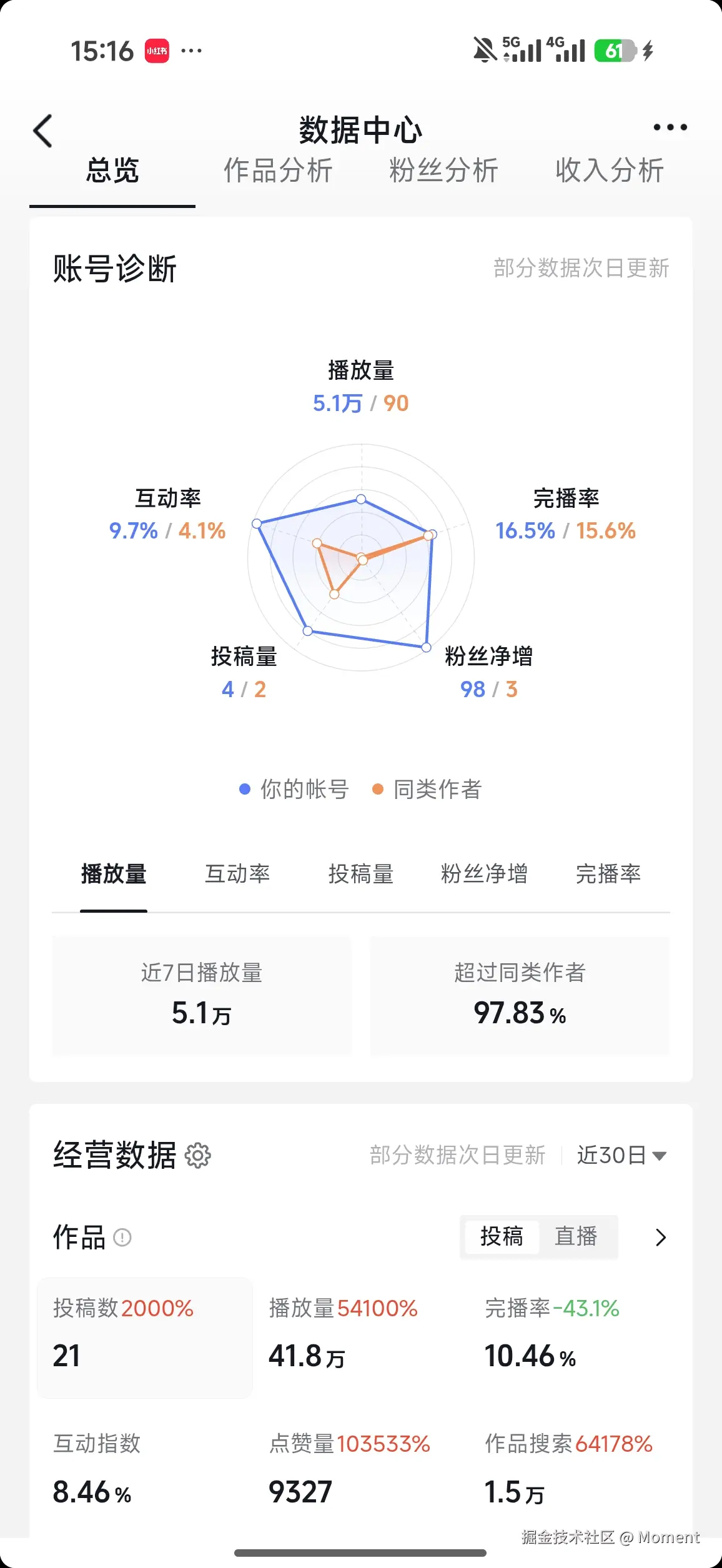Tap the radar chart center area
The image size is (722, 1568).
click(361, 558)
